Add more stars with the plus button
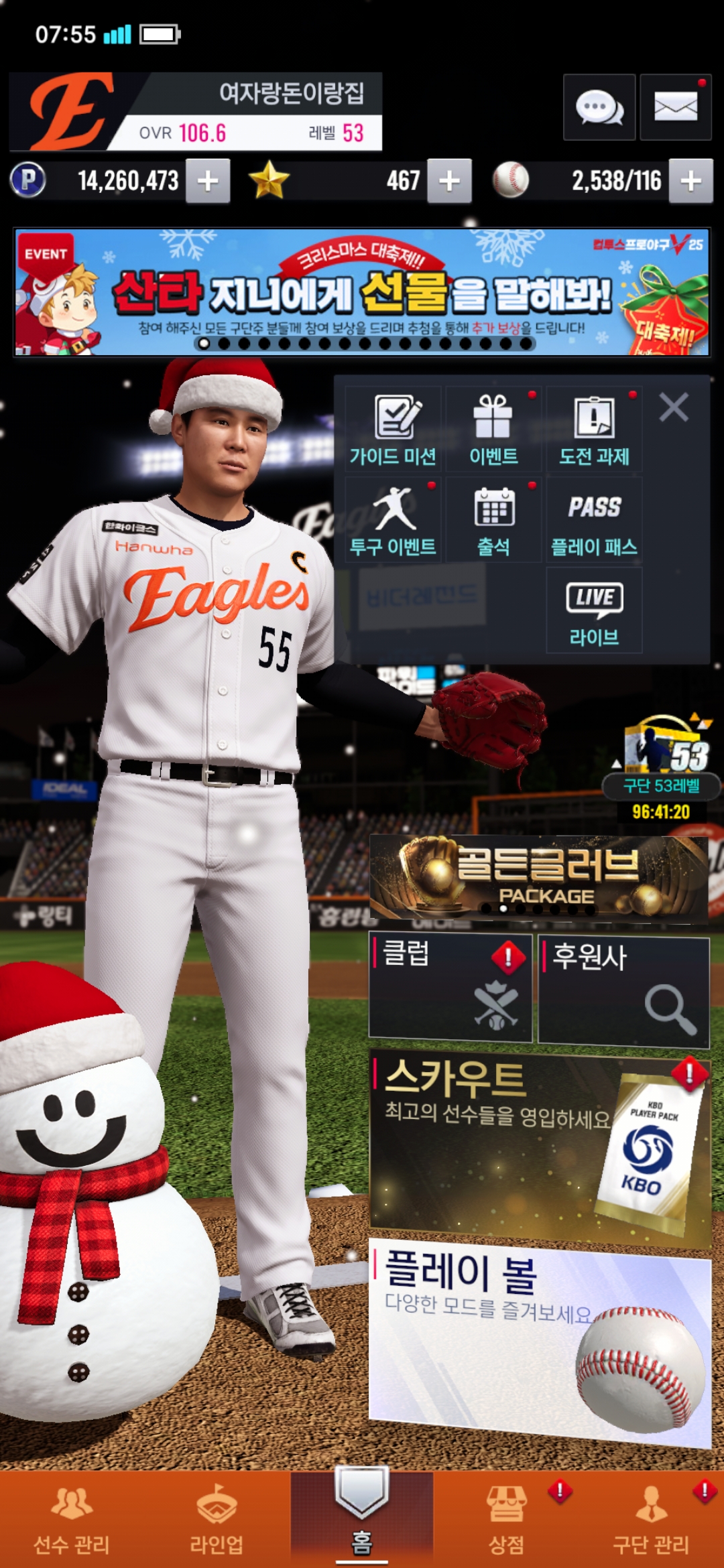724x1568 pixels. pyautogui.click(x=449, y=181)
